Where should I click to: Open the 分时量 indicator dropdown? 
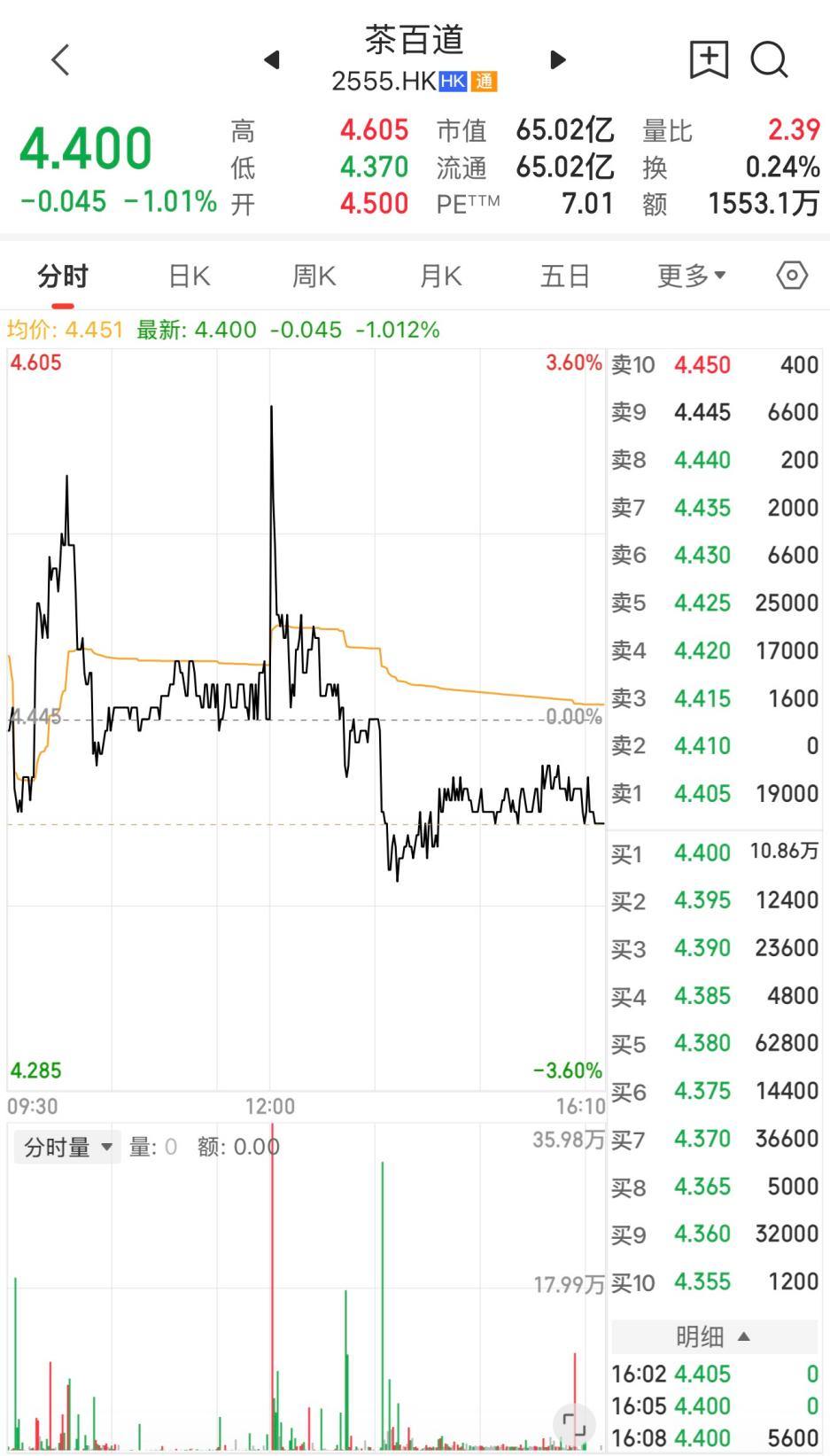(67, 1148)
